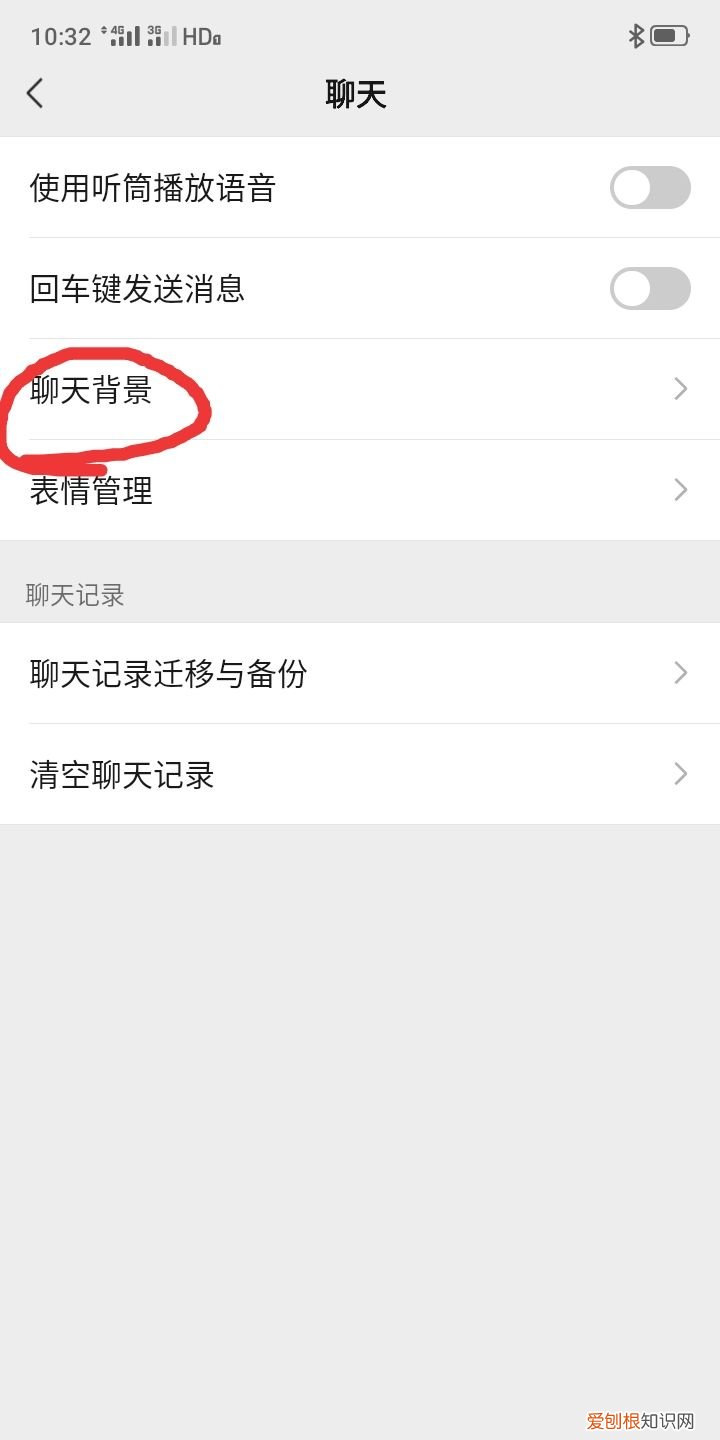Open the arrow next to 聊天记录迁移与备份
720x1440 pixels.
click(x=680, y=673)
